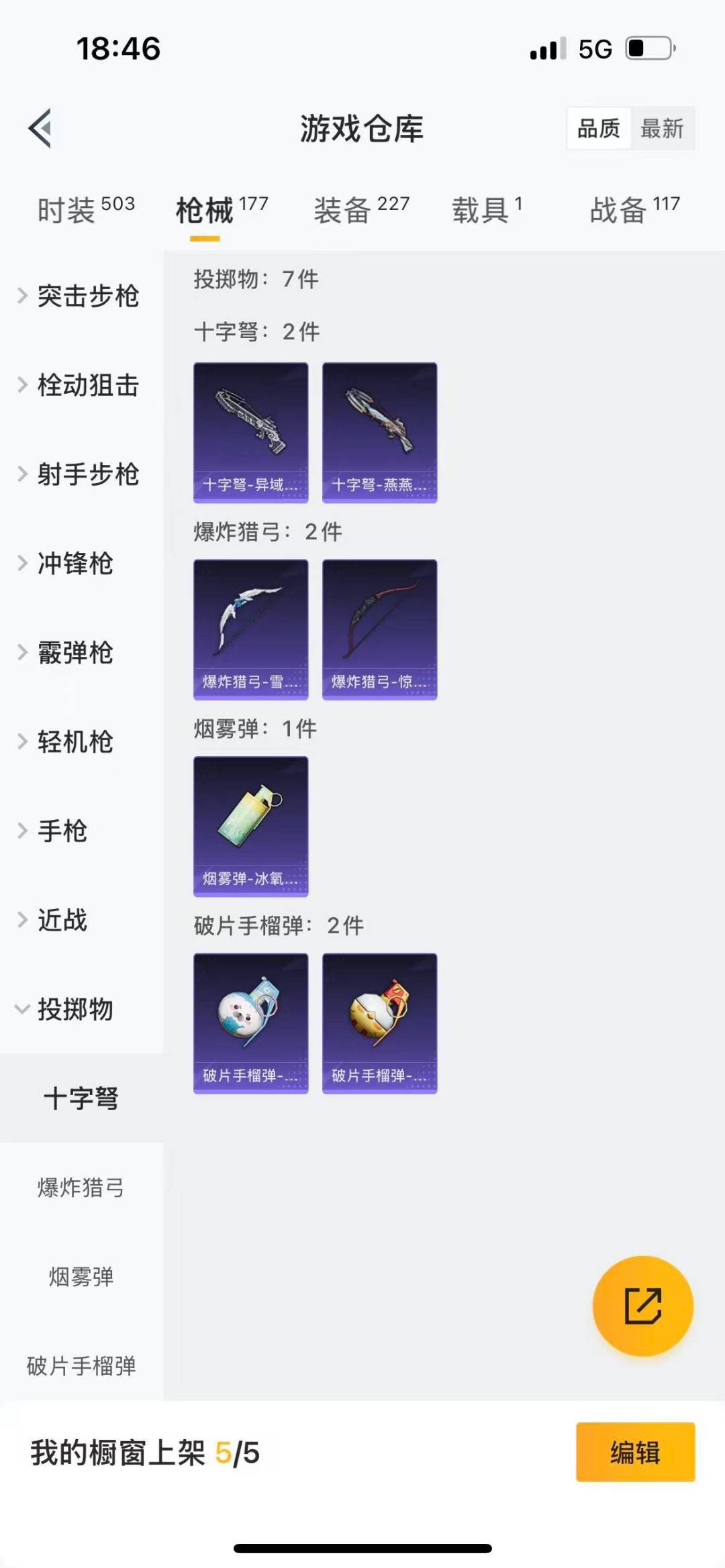Expand the 射手步枪 category
725x1568 pixels.
click(x=81, y=474)
